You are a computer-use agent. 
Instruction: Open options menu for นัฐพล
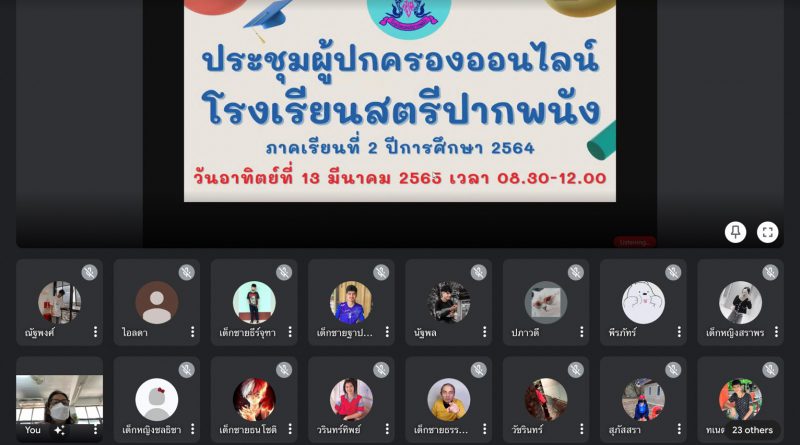point(485,332)
